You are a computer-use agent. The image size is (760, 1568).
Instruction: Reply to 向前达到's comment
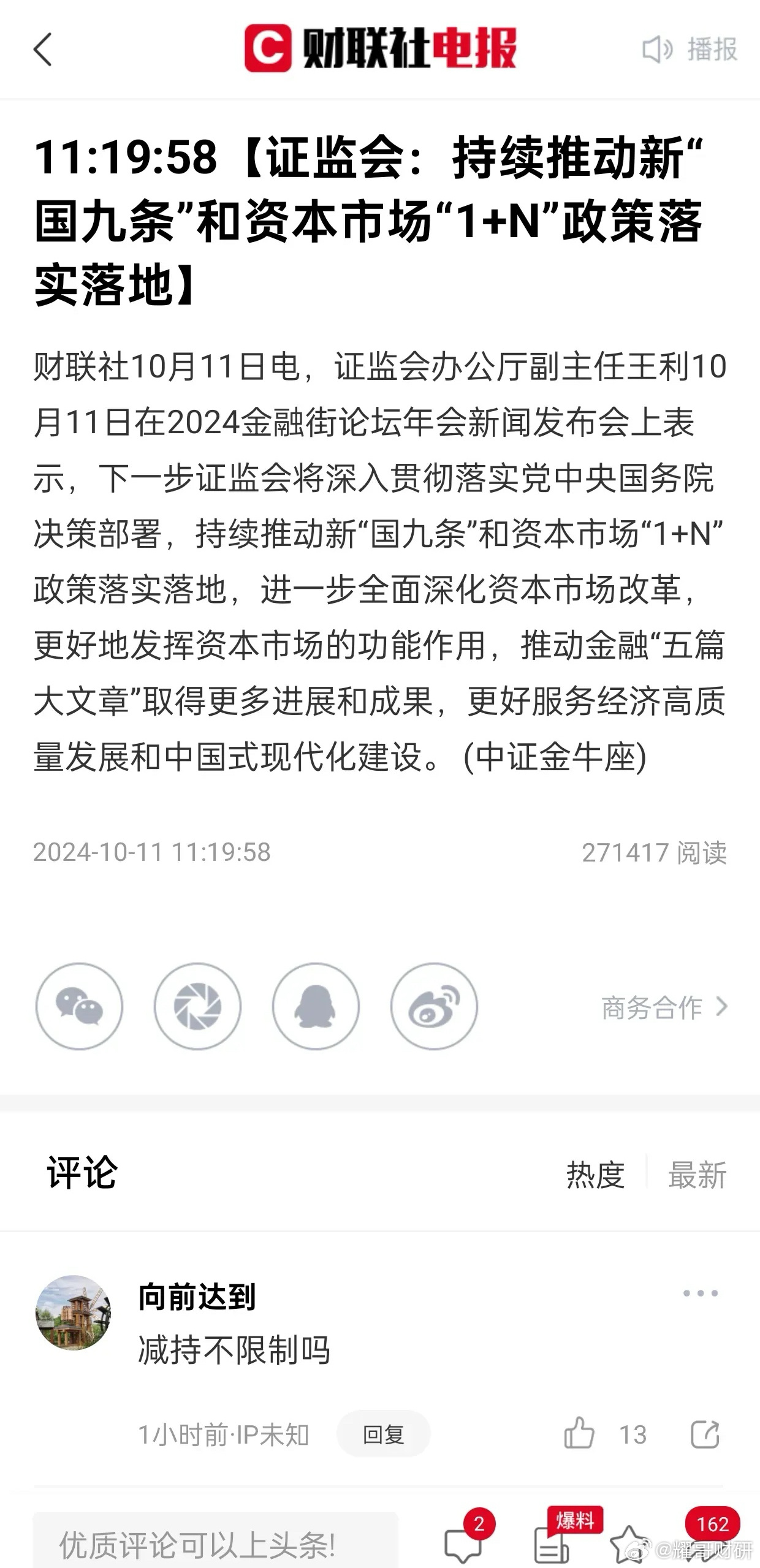tap(383, 1434)
